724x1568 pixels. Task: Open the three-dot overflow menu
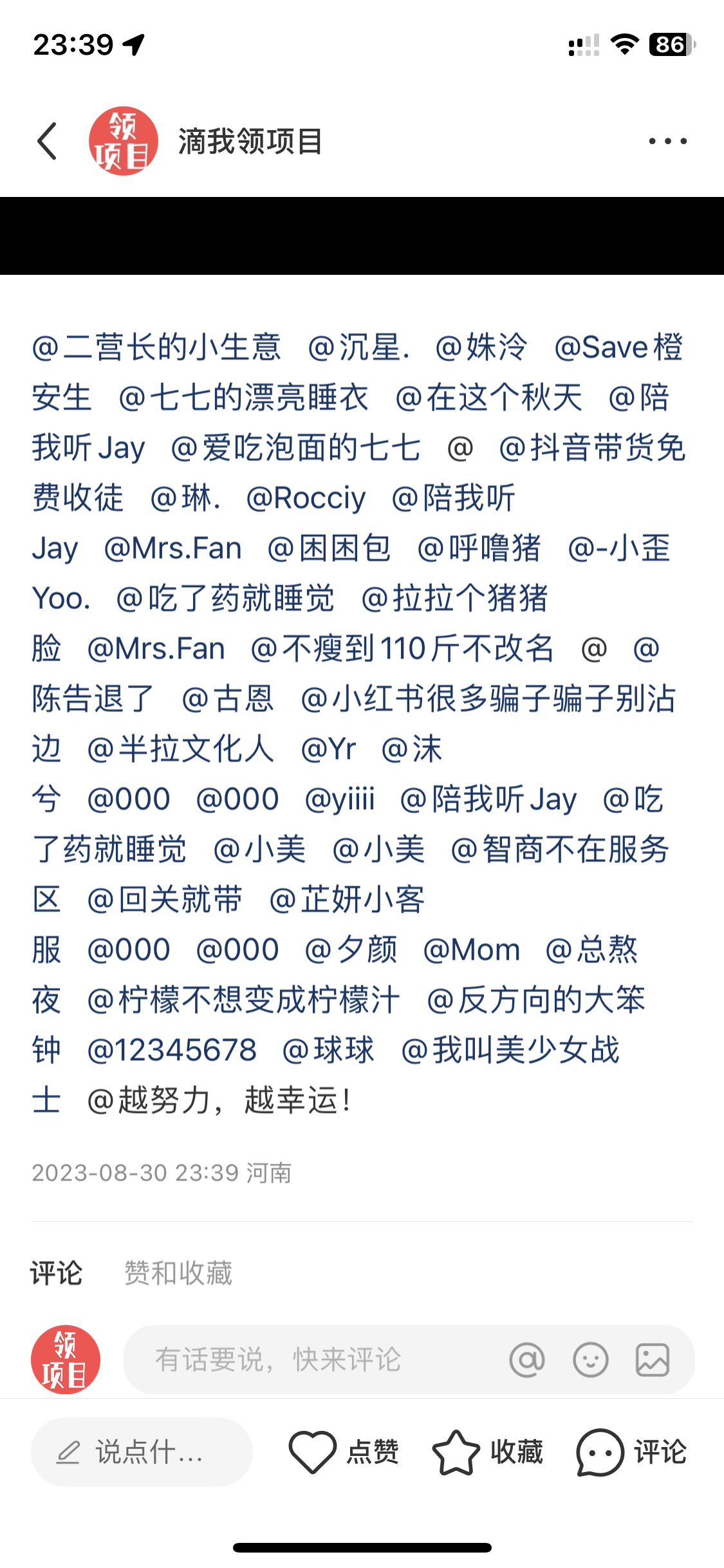(x=667, y=141)
